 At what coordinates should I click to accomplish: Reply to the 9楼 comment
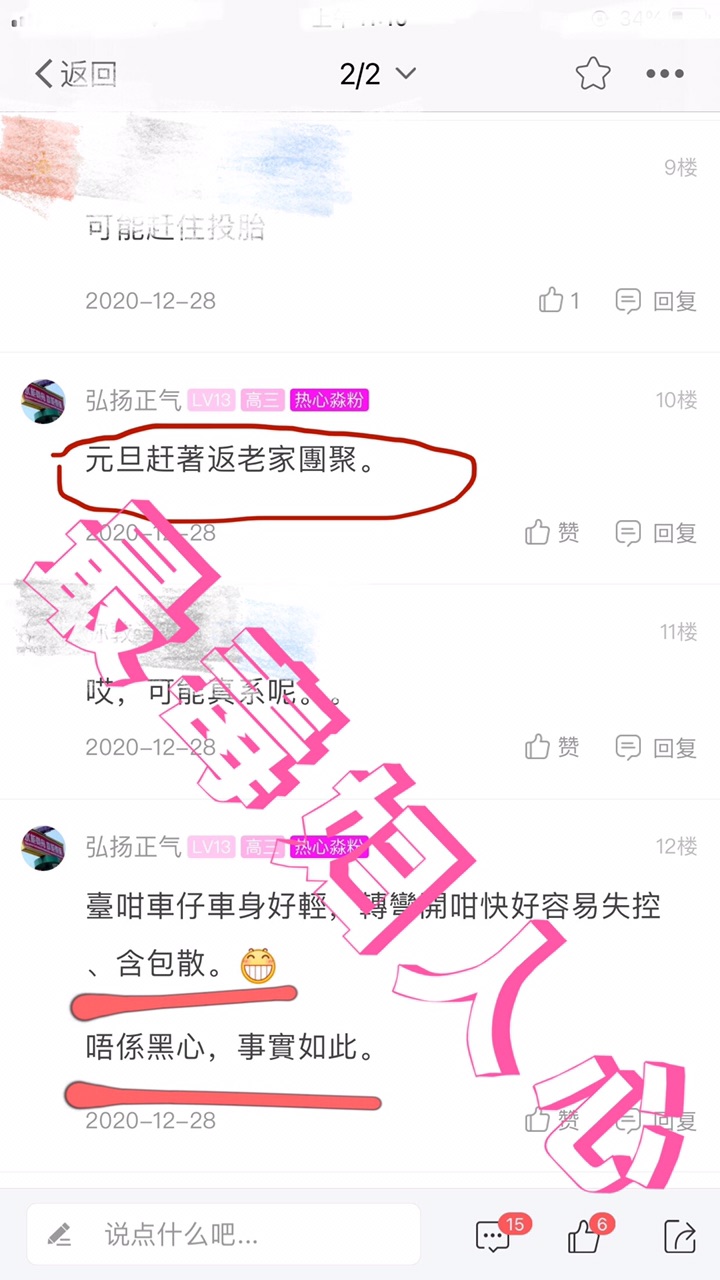[656, 301]
